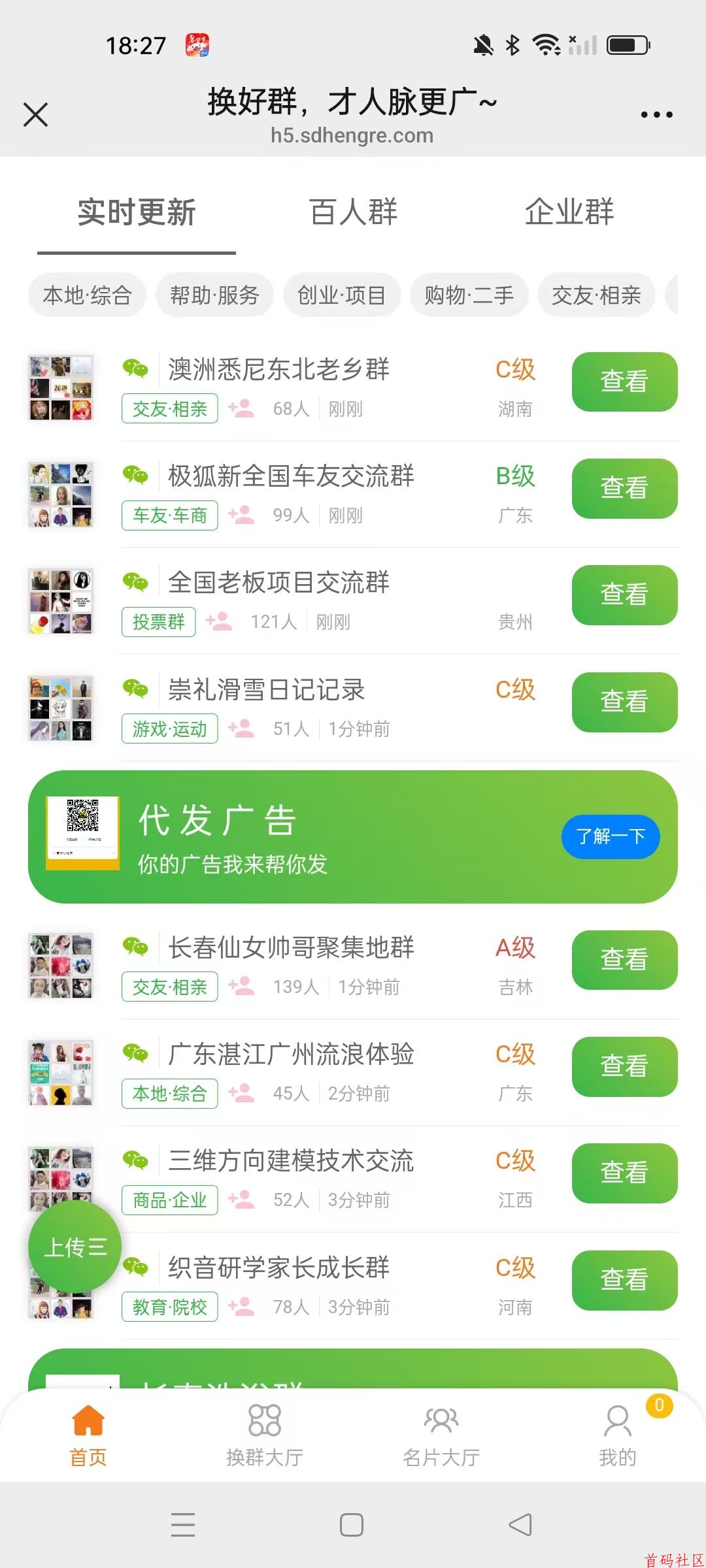Click 查看 for 极狐新全国车友交流群
The image size is (706, 1568).
pos(624,488)
